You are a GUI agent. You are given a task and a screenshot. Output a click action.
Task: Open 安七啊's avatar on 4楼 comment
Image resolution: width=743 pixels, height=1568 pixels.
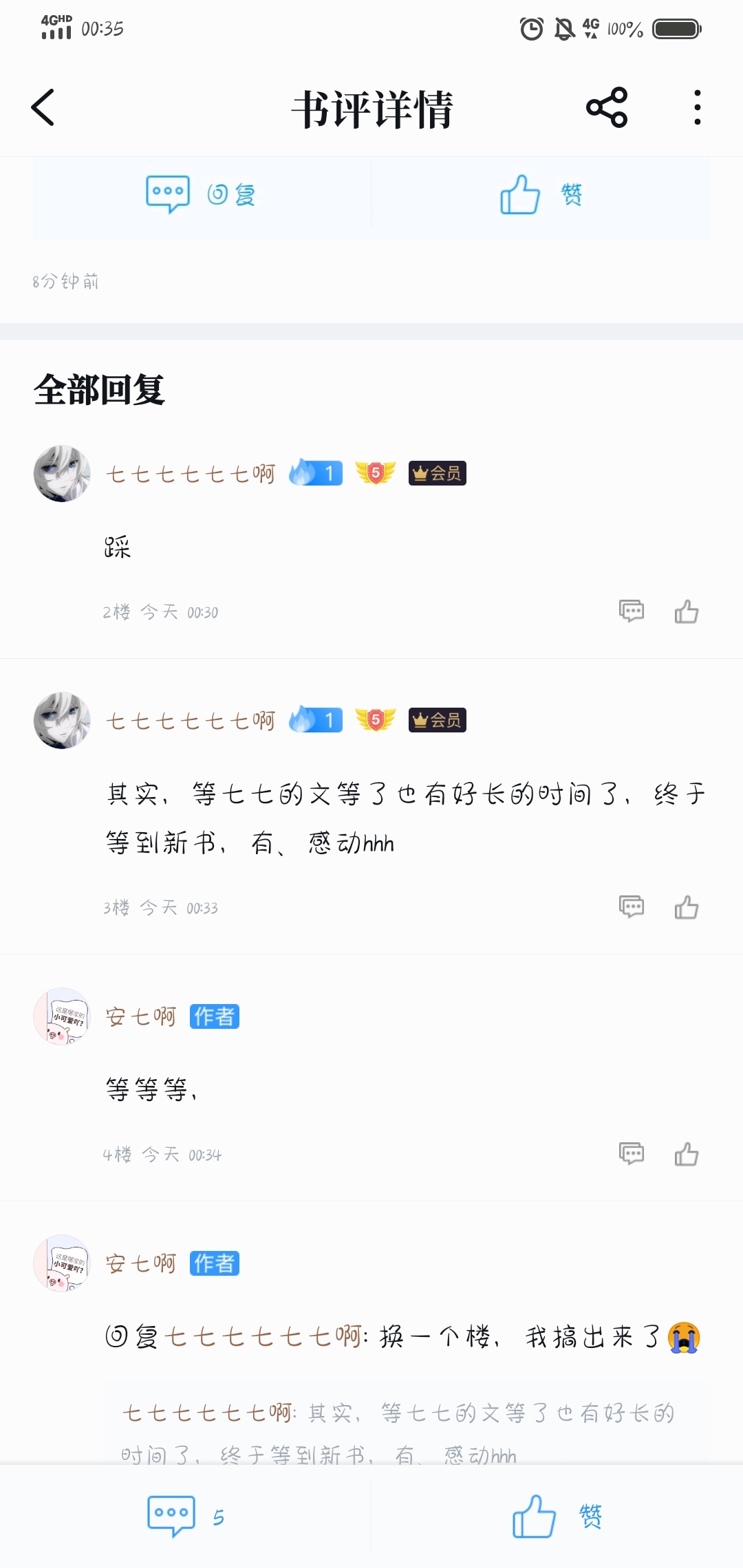(62, 1016)
